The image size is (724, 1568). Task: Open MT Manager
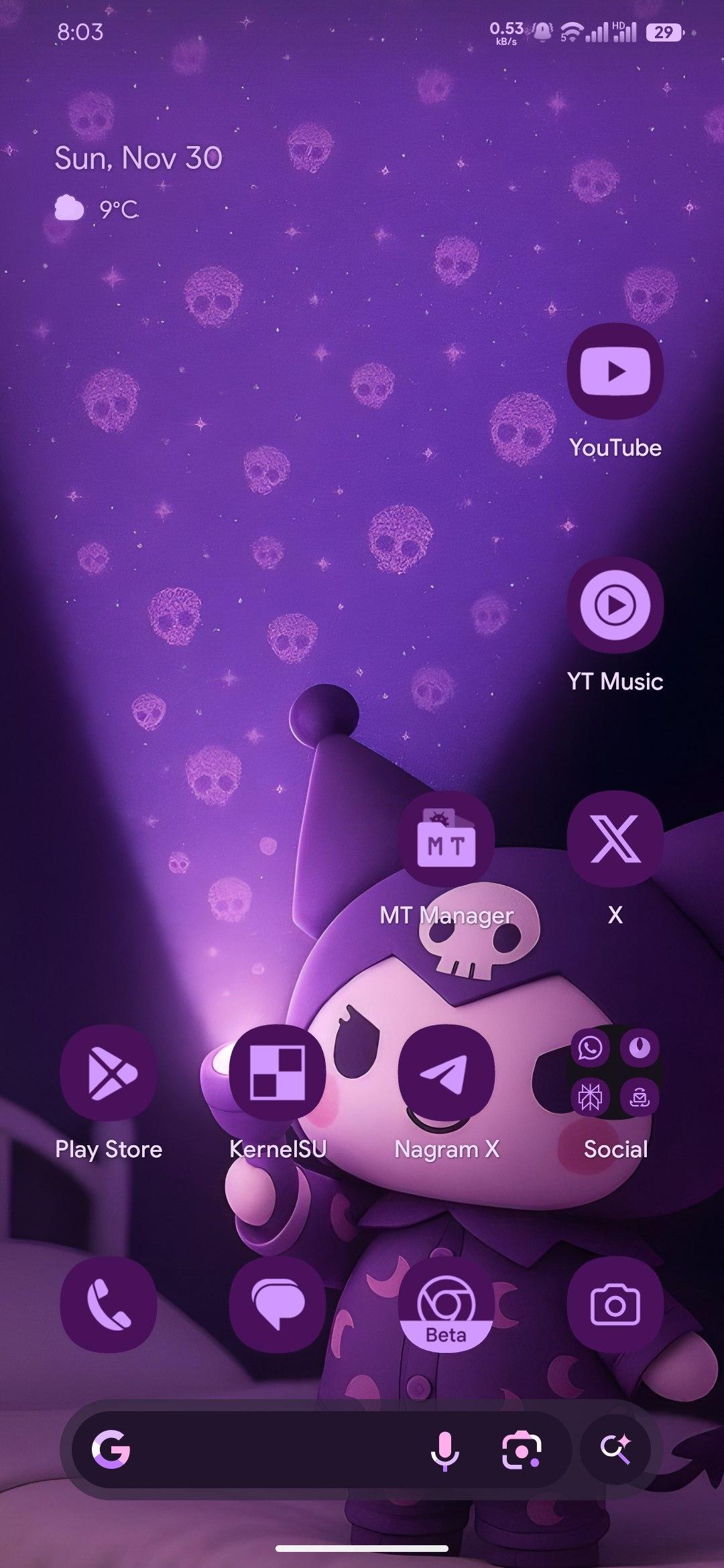pos(446,839)
